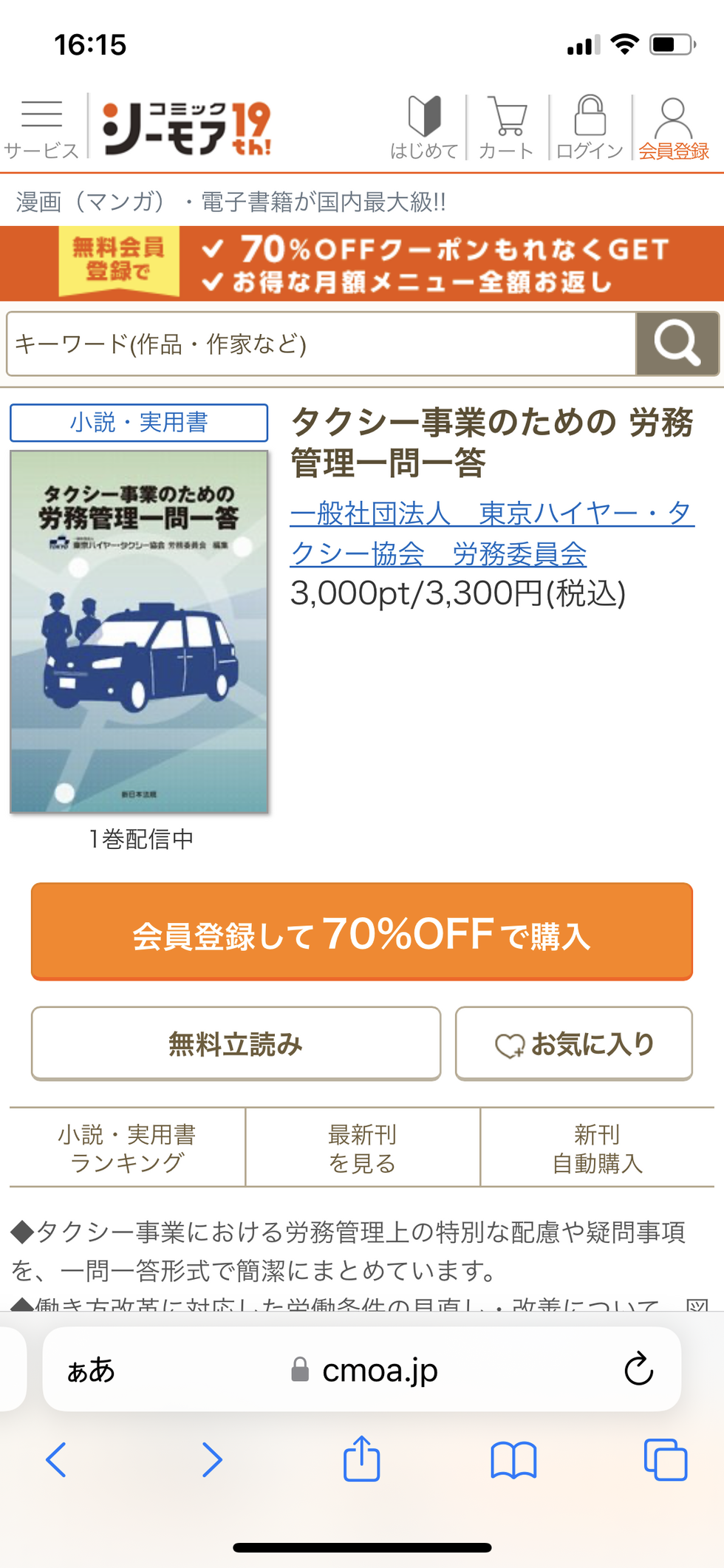Open 会員登録 member registration
This screenshot has width=724, height=1568.
pos(674,129)
